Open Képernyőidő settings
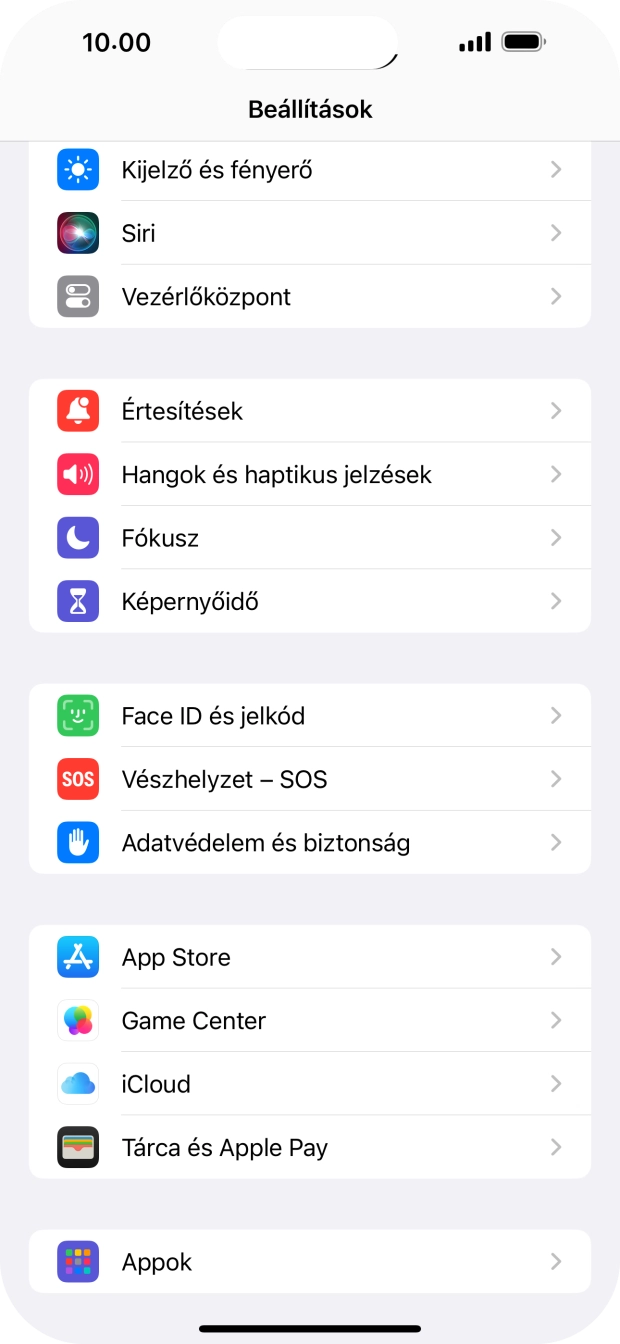The height and width of the screenshot is (1344, 620). tap(310, 601)
